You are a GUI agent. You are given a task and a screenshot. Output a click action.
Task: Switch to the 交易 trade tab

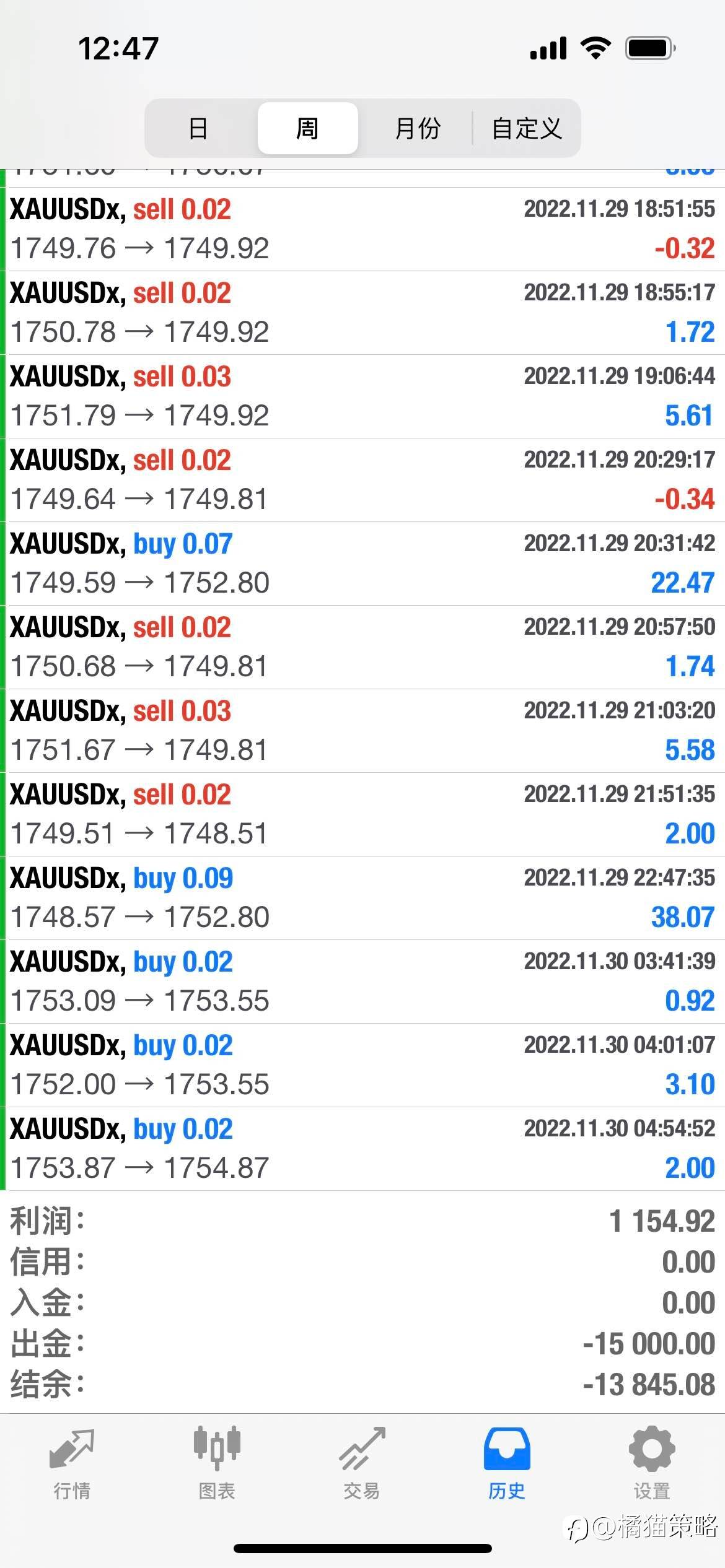[x=362, y=1464]
